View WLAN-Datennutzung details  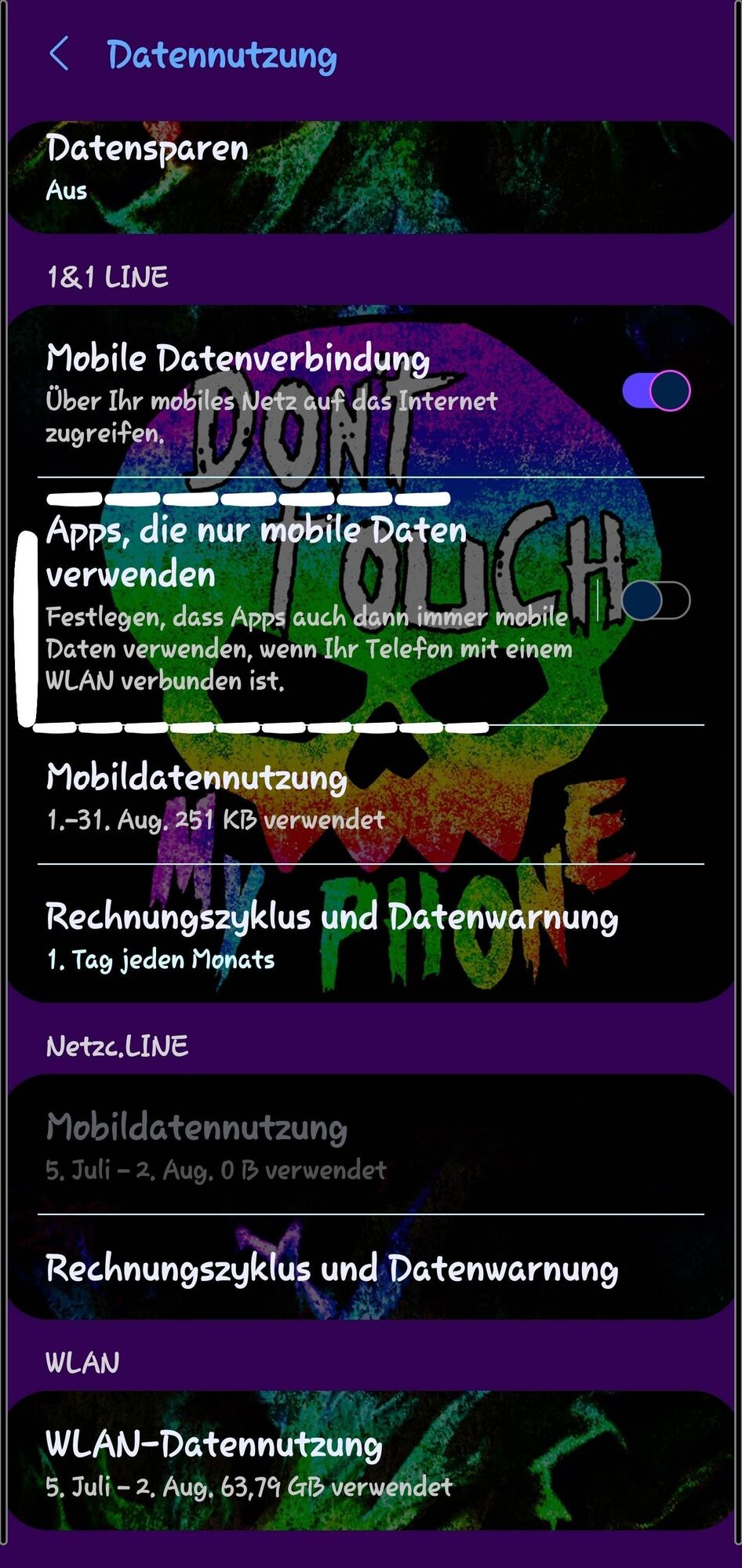tap(371, 1461)
